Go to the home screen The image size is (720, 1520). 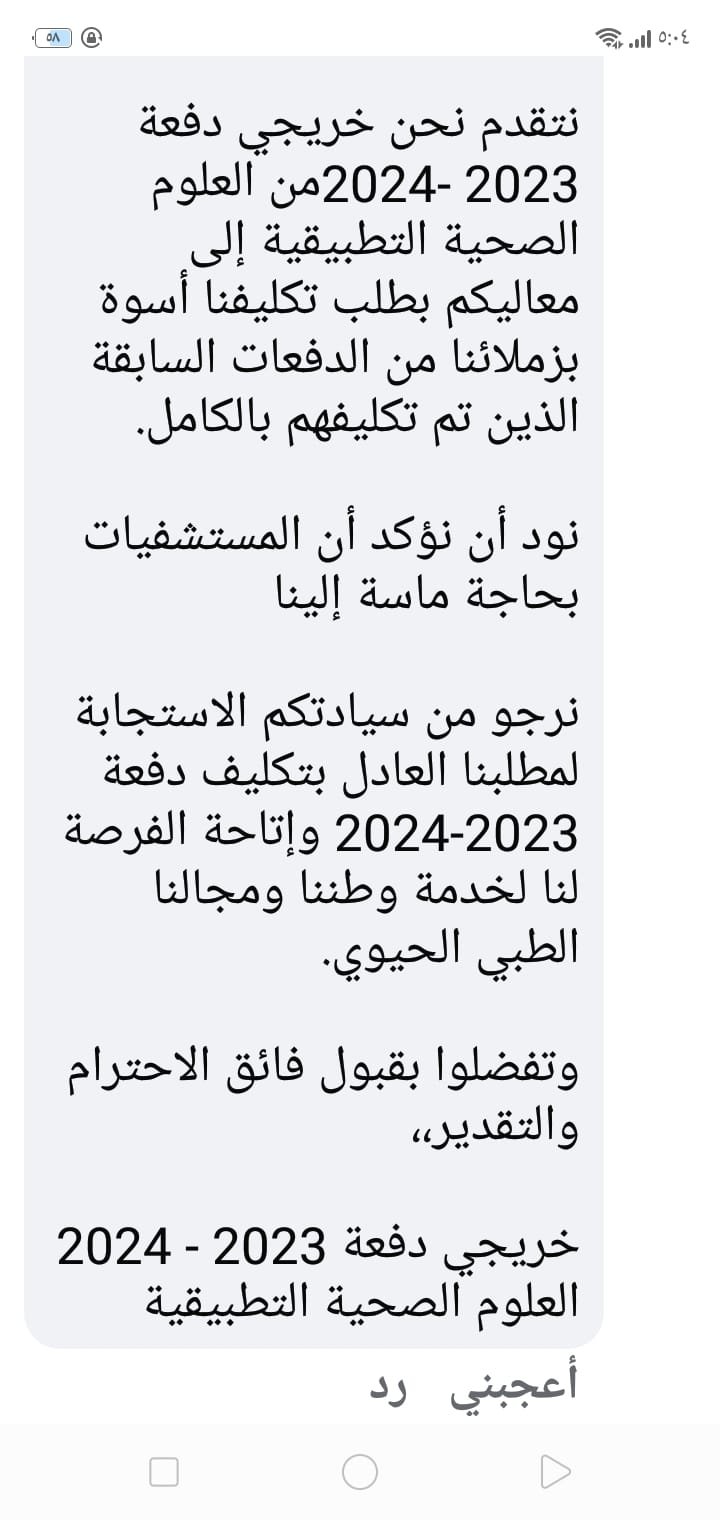(x=360, y=1471)
